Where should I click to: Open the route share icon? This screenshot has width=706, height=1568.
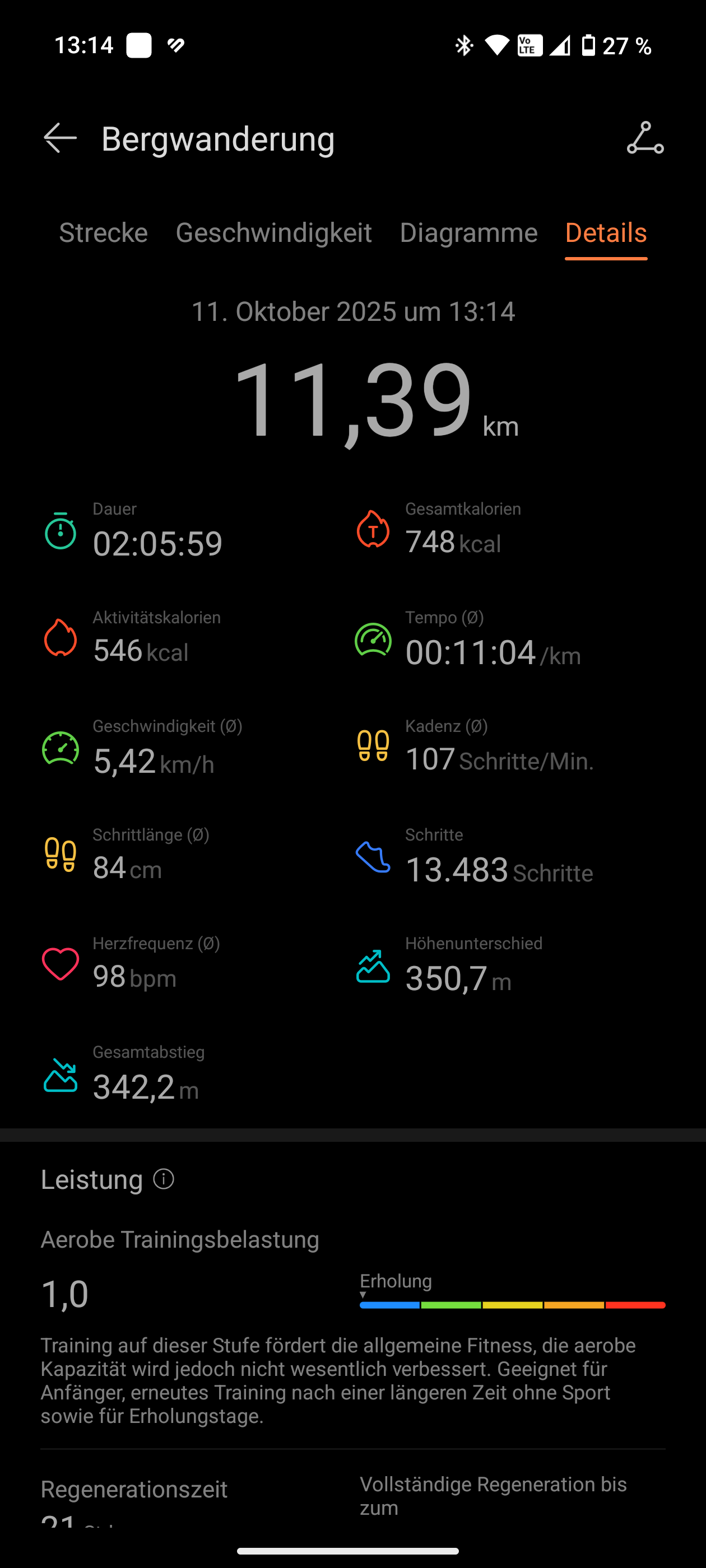(645, 138)
